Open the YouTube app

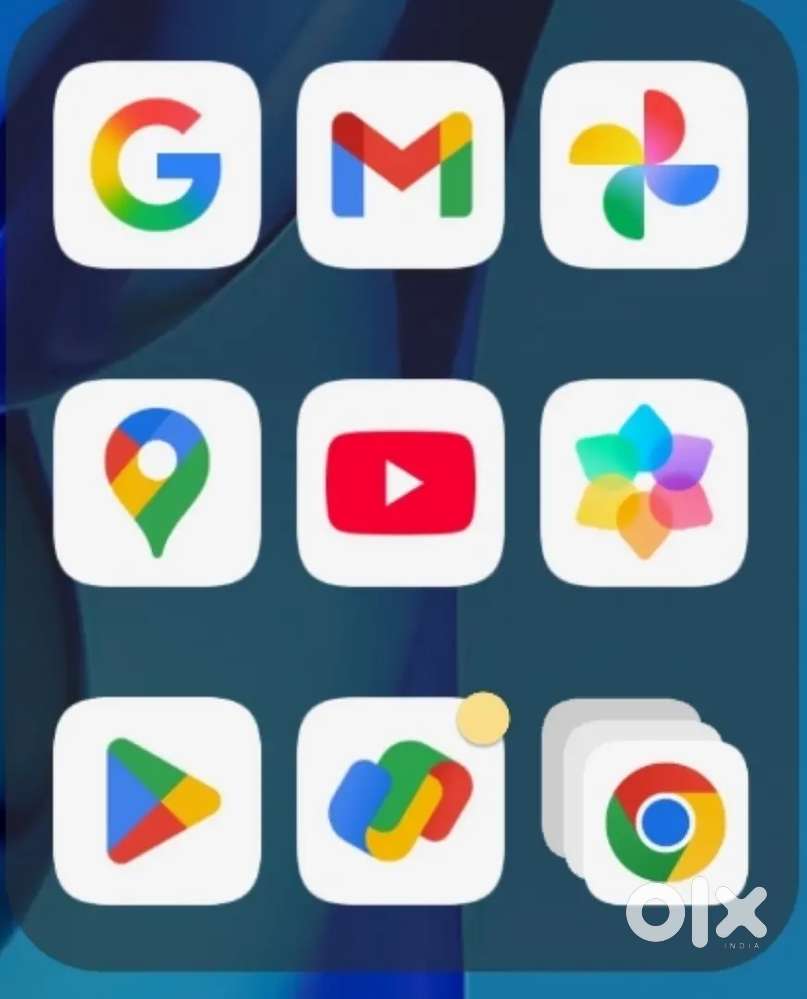401,482
